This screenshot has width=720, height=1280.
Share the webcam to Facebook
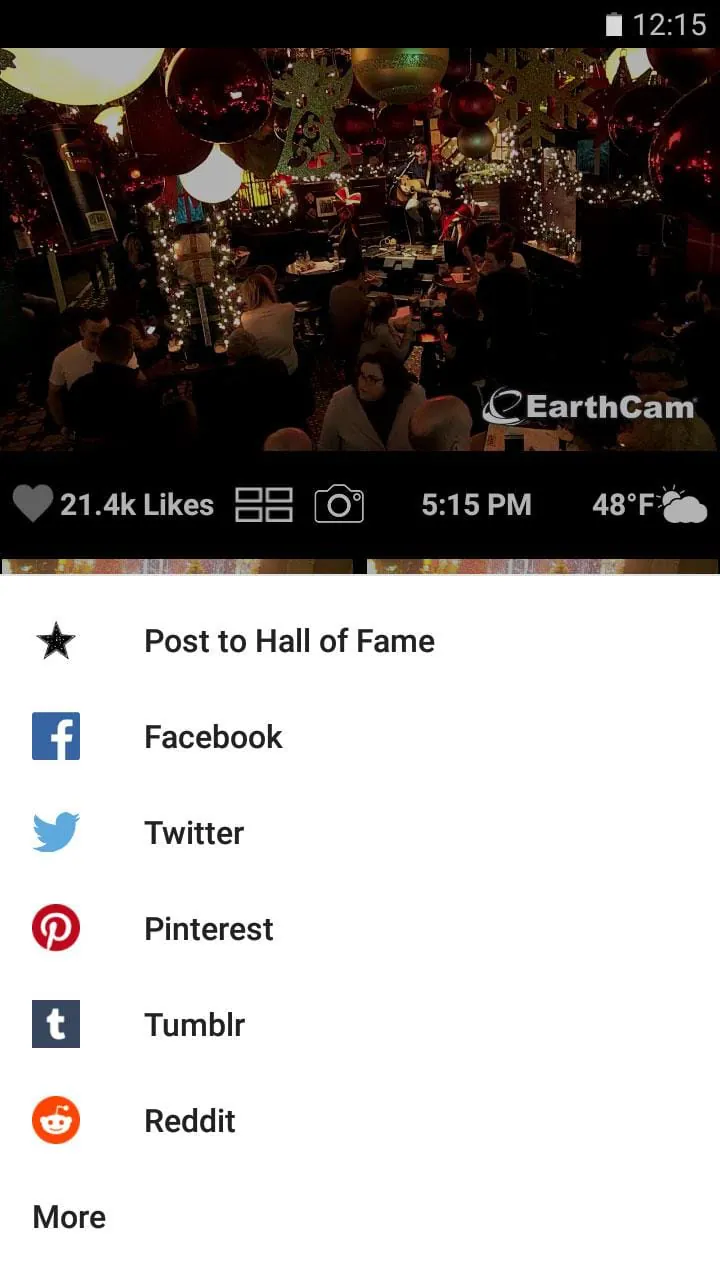213,737
